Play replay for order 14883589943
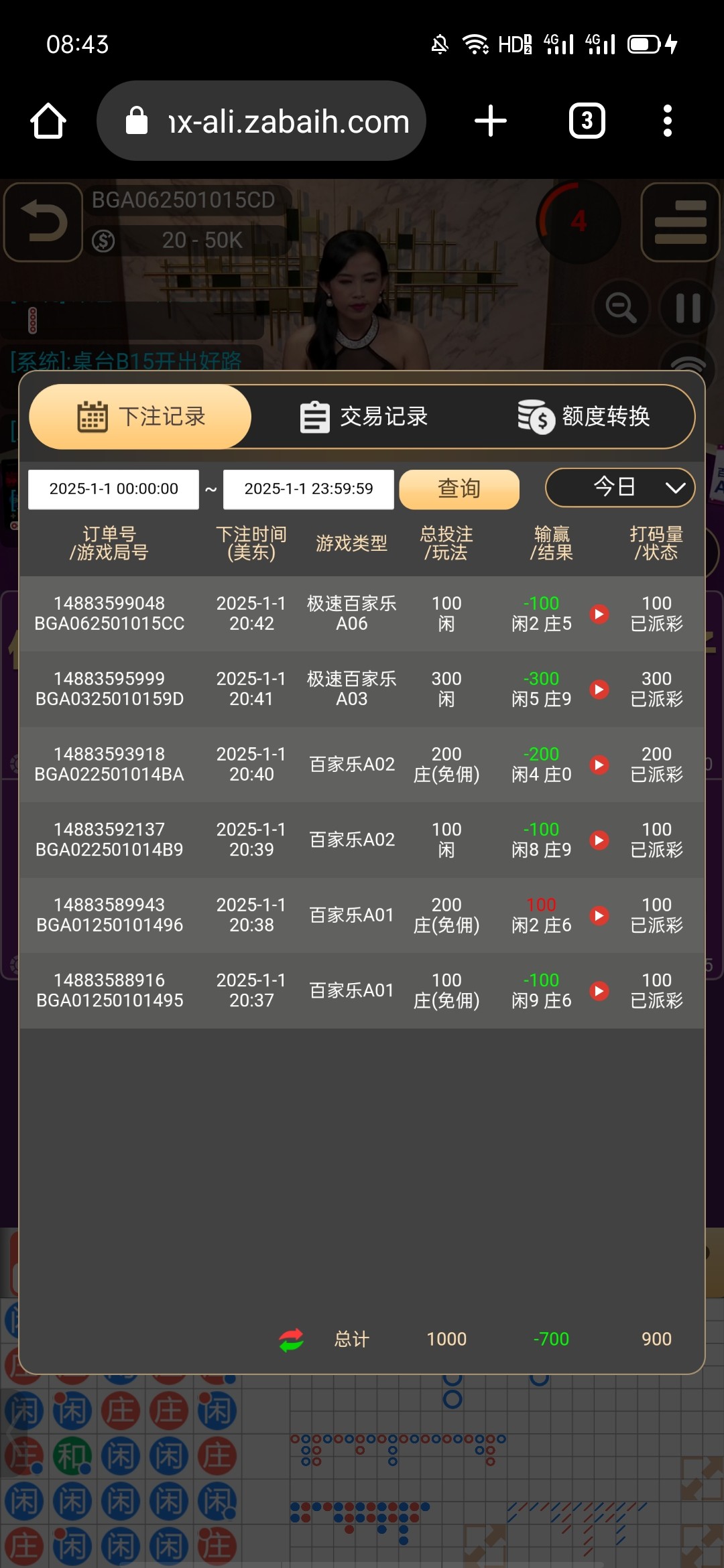 (x=599, y=915)
